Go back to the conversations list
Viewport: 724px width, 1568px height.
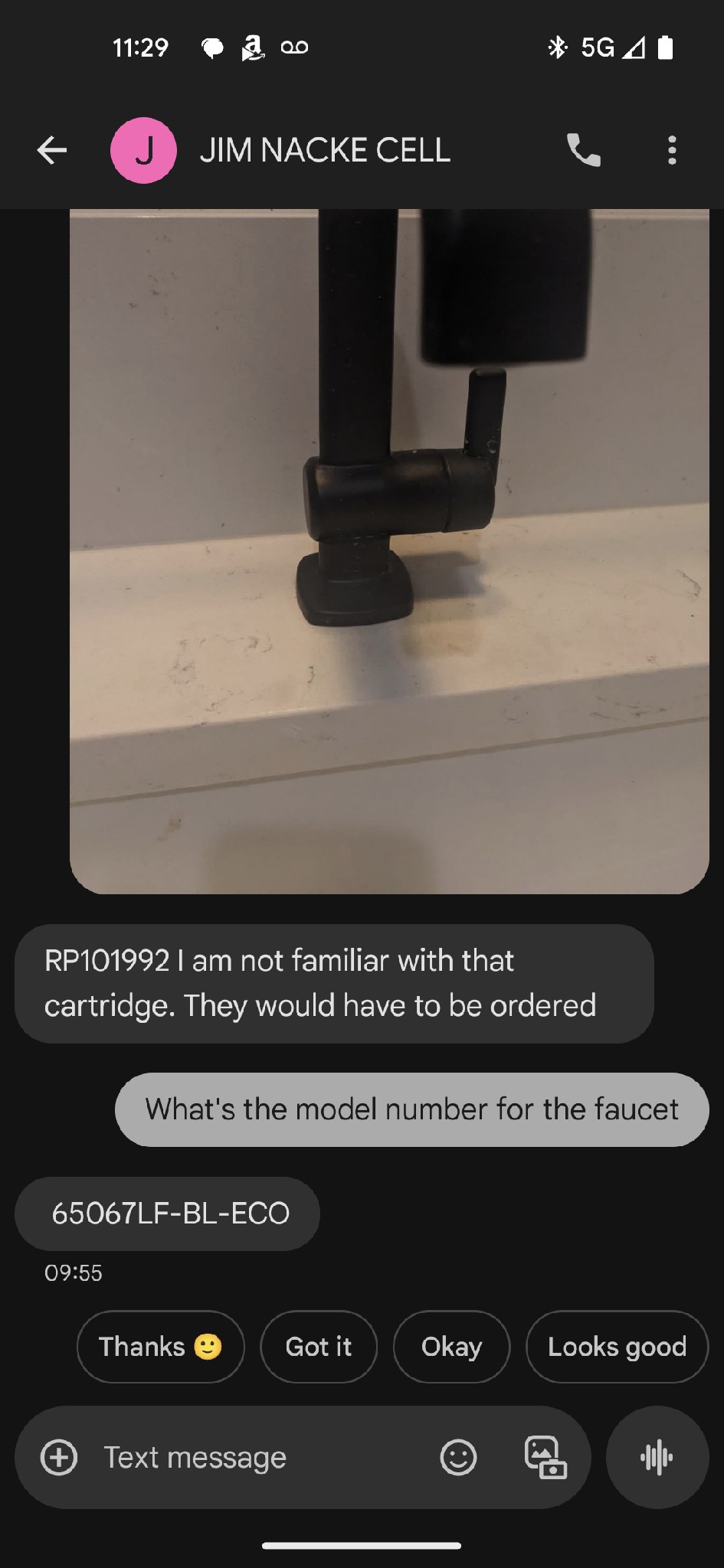(x=52, y=150)
